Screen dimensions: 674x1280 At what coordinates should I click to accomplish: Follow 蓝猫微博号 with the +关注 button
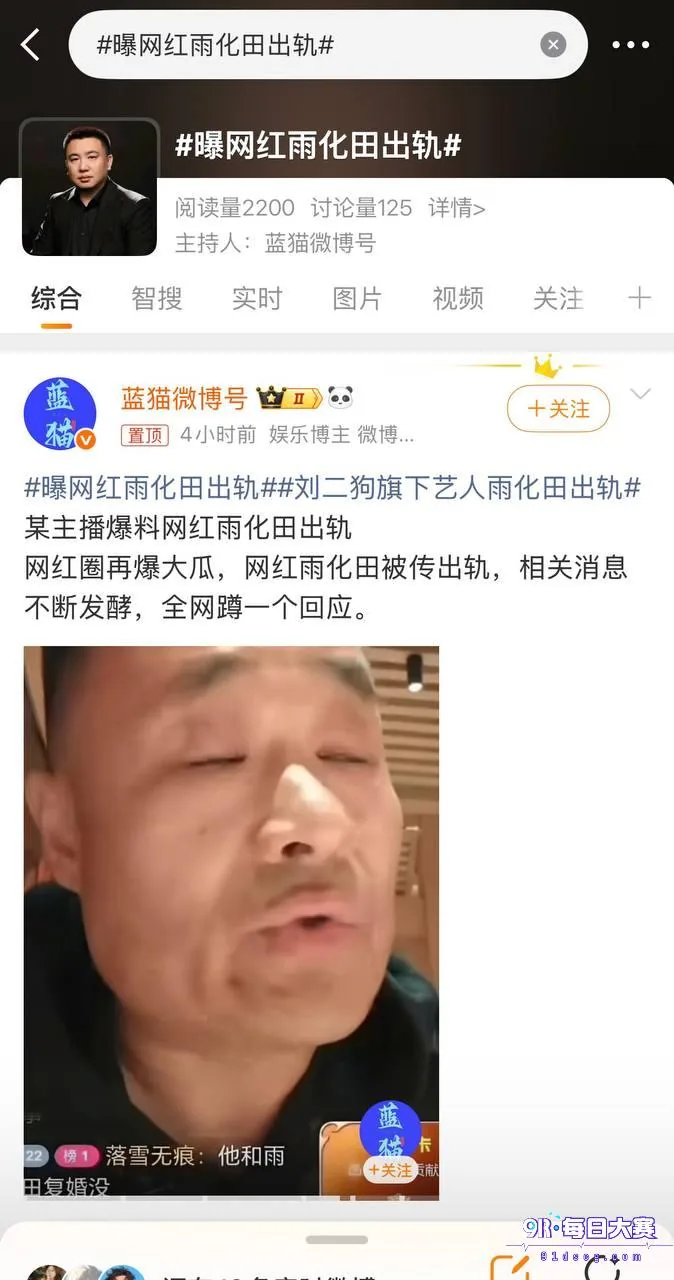tap(558, 409)
